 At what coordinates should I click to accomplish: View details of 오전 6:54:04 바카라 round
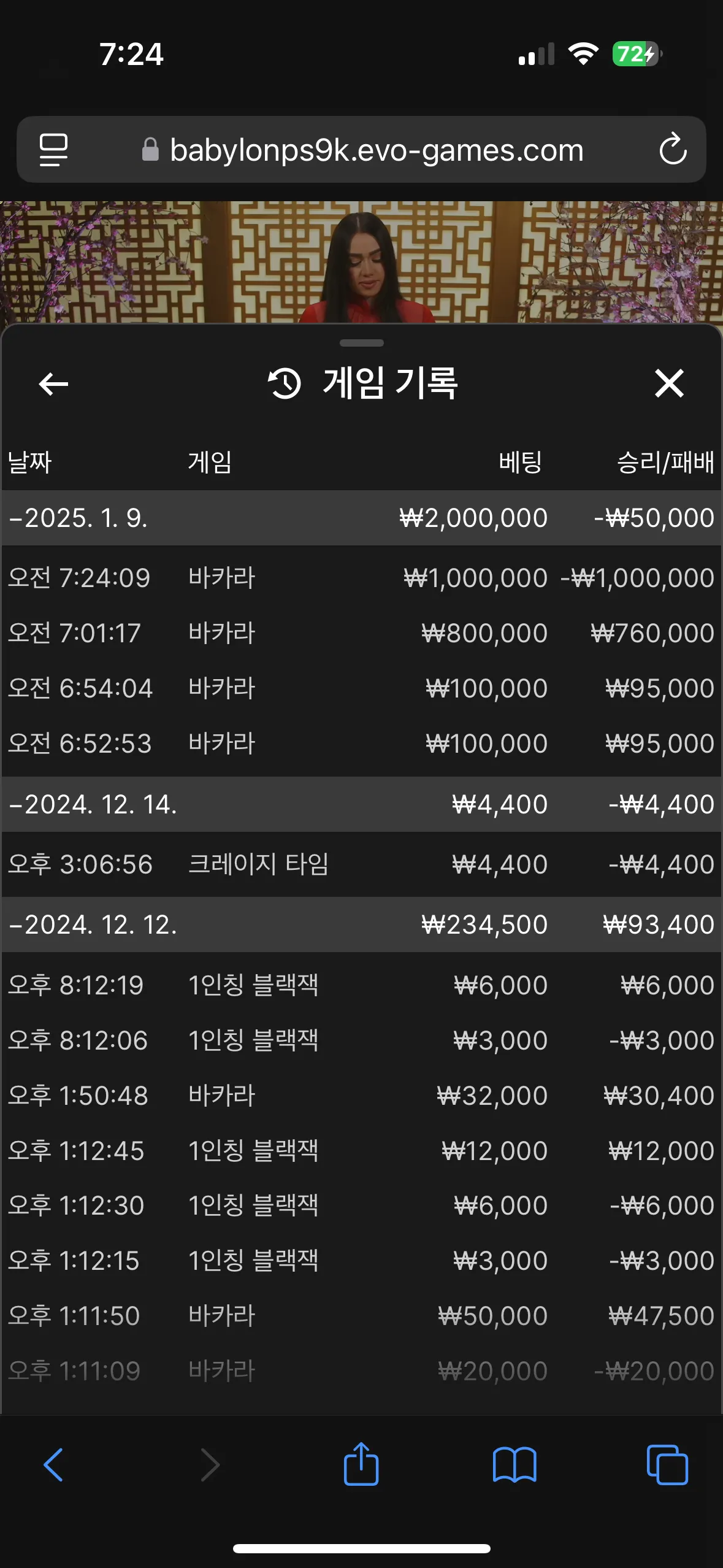pos(361,688)
